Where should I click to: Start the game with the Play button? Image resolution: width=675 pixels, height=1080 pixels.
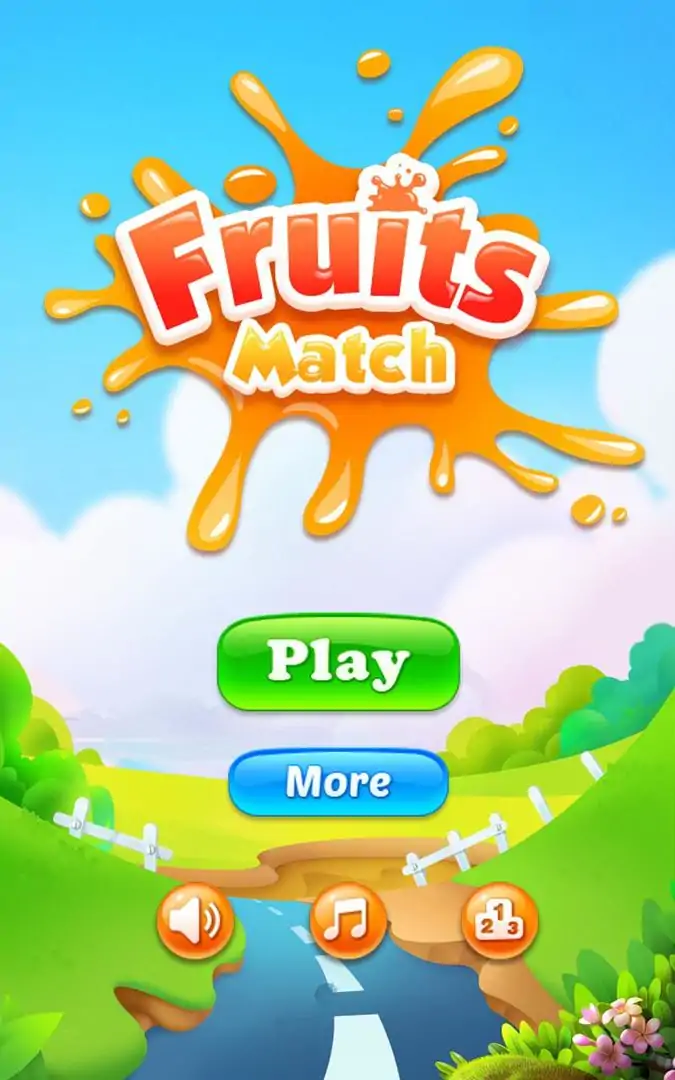point(338,663)
